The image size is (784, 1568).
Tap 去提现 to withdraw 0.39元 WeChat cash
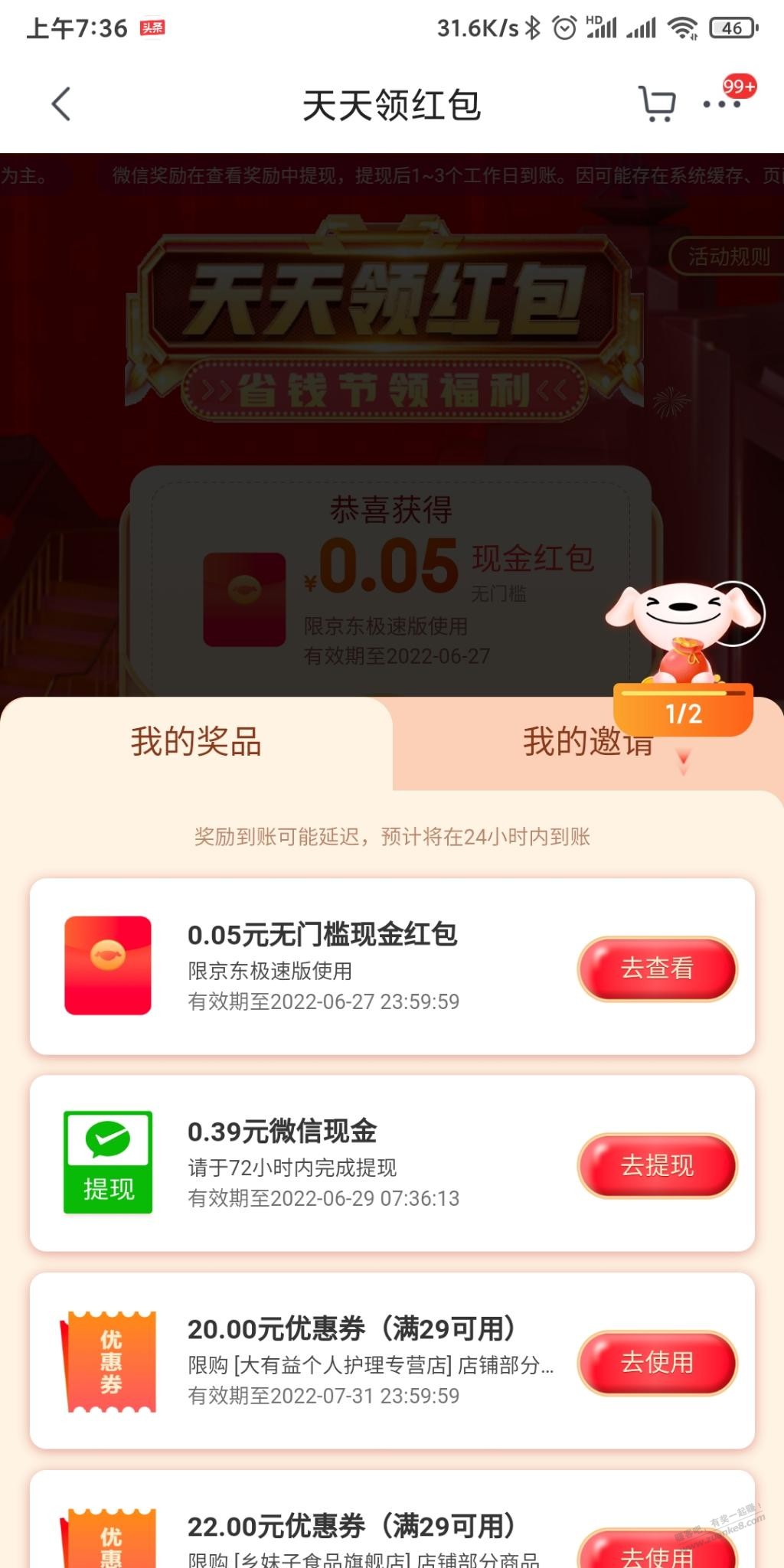click(657, 1165)
